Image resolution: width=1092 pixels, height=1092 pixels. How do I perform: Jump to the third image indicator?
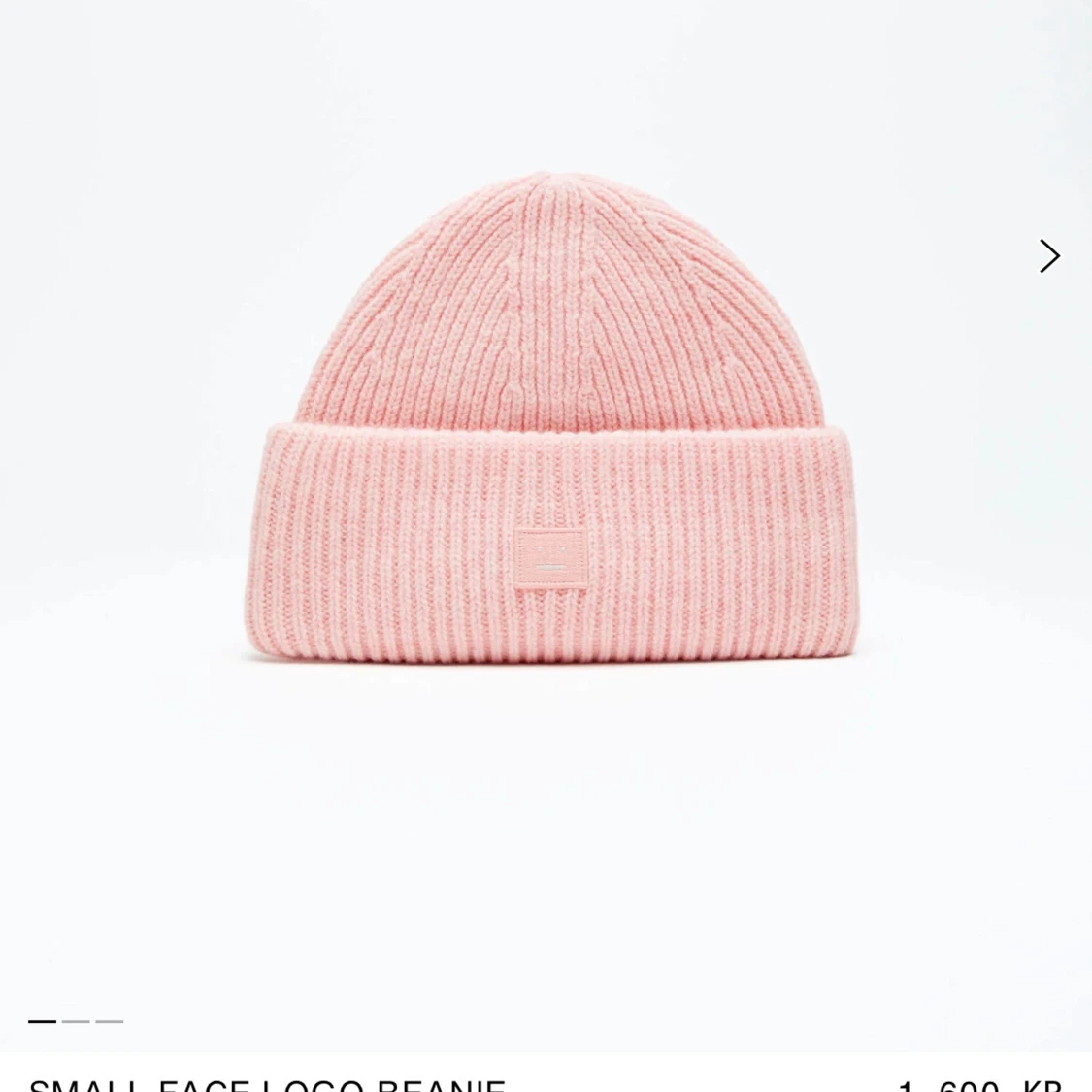110,1021
